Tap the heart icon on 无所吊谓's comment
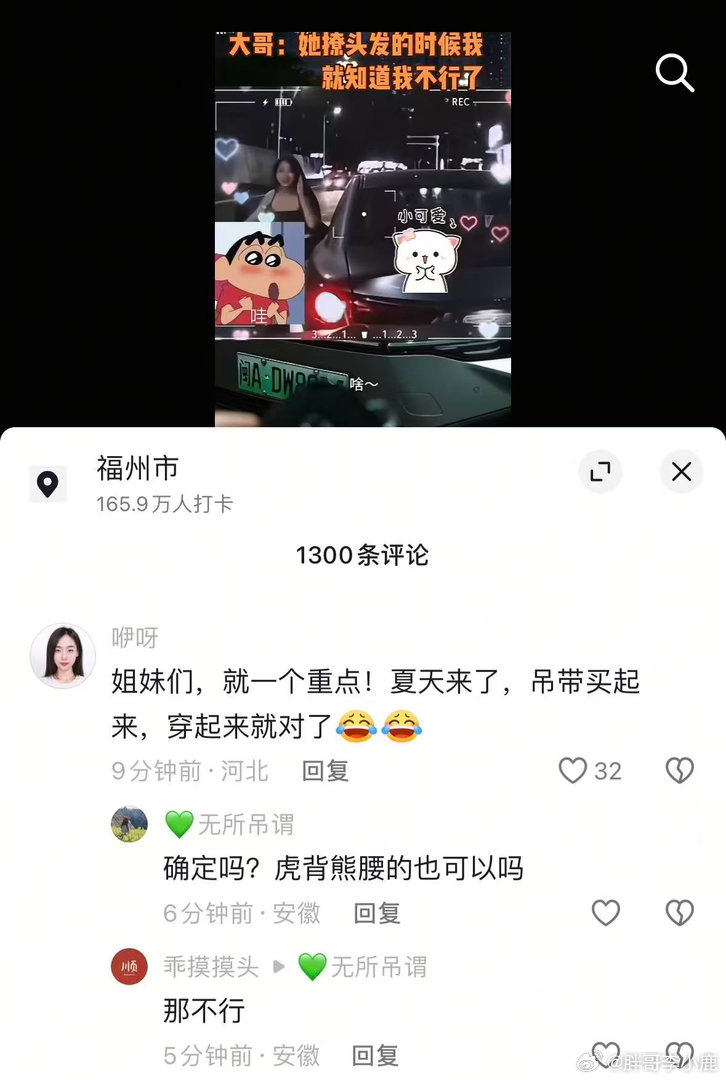726x1080 pixels. 604,913
